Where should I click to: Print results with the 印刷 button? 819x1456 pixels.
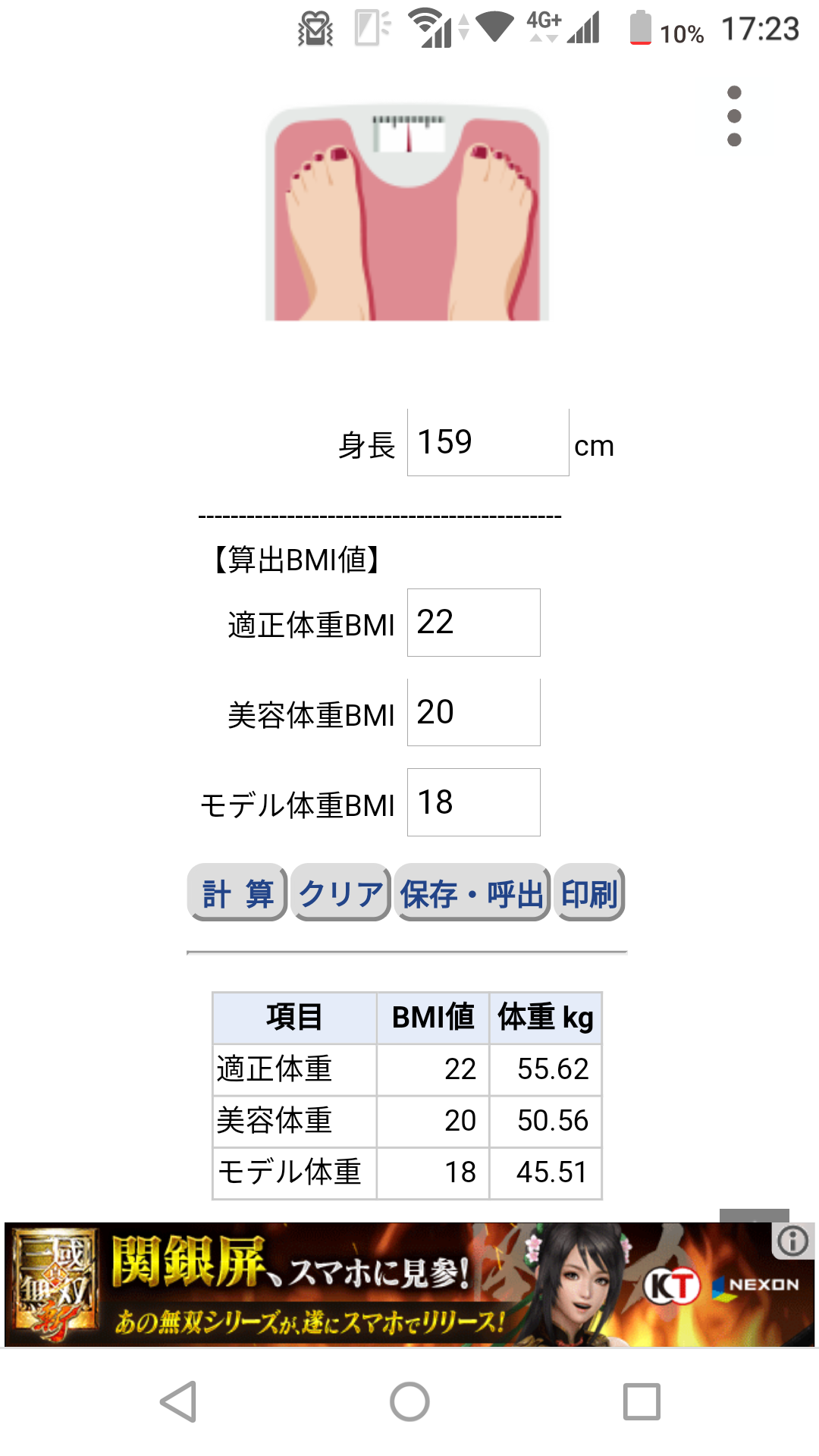(x=589, y=893)
